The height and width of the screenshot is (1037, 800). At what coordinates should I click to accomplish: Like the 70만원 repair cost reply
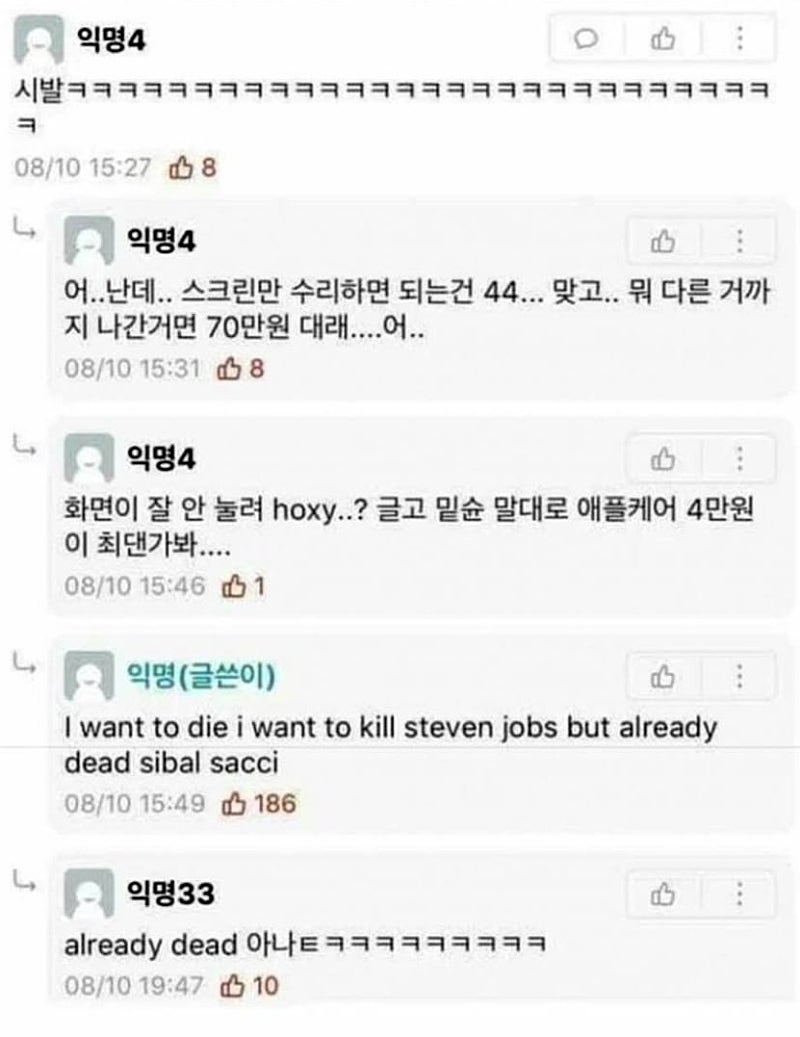coord(663,241)
